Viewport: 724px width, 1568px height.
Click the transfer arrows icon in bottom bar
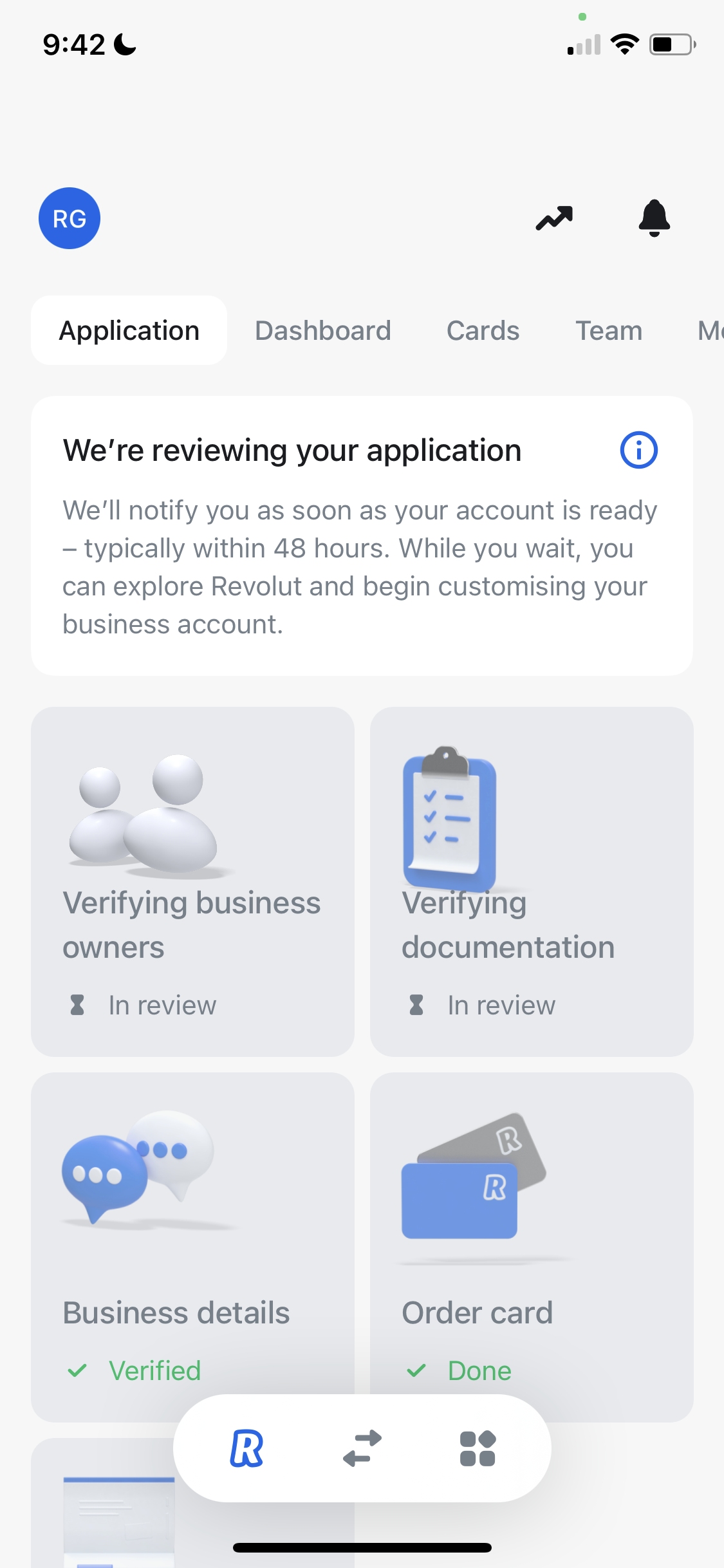tap(362, 1449)
